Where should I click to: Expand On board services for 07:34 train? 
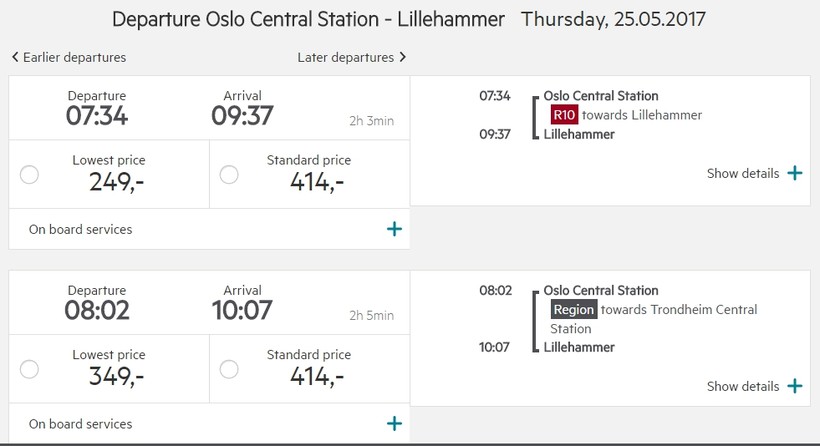click(394, 229)
